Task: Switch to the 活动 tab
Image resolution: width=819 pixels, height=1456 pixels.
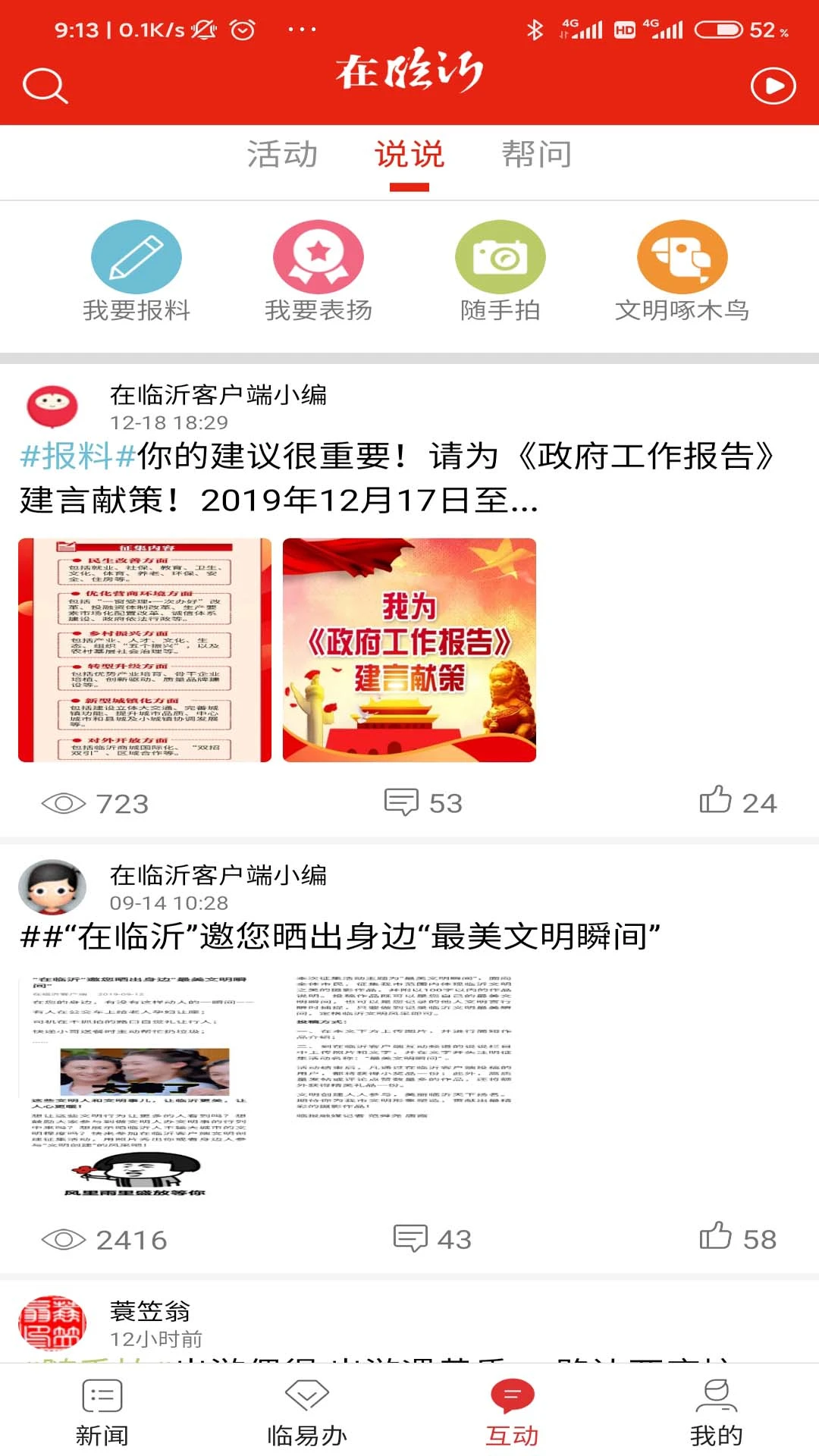Action: click(281, 154)
